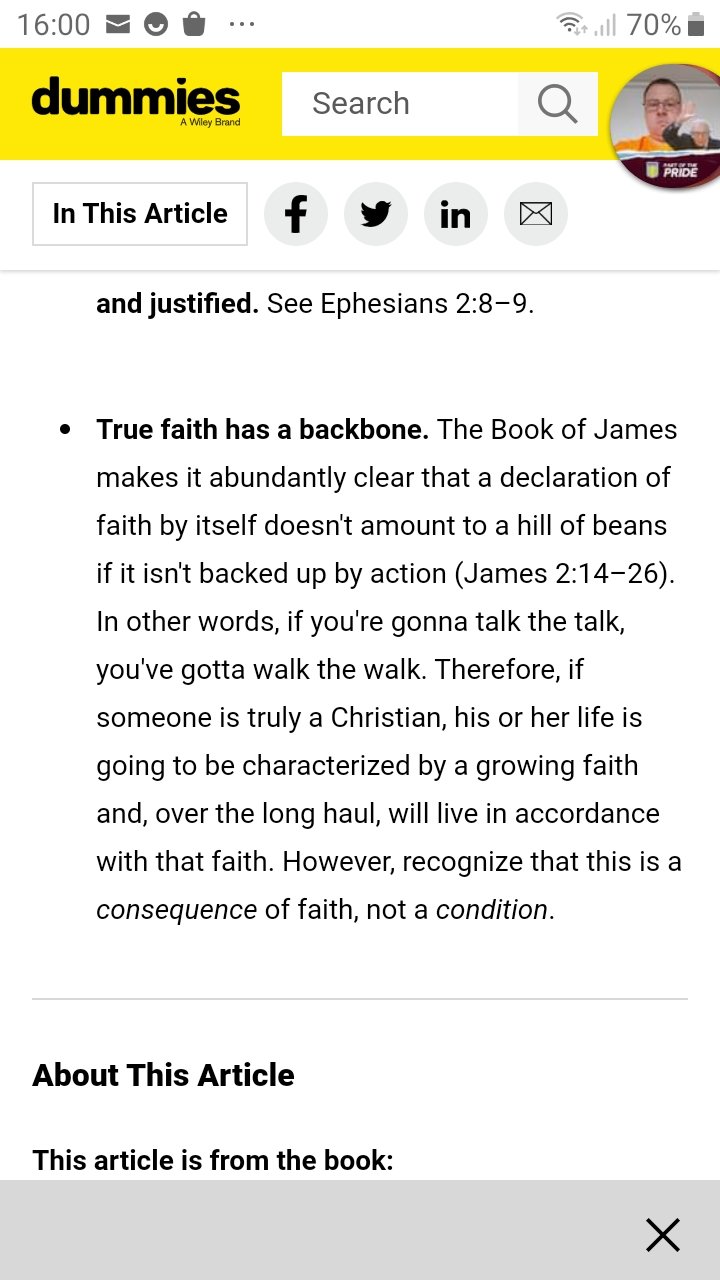
Task: Open the In This Article menu
Action: tap(140, 214)
